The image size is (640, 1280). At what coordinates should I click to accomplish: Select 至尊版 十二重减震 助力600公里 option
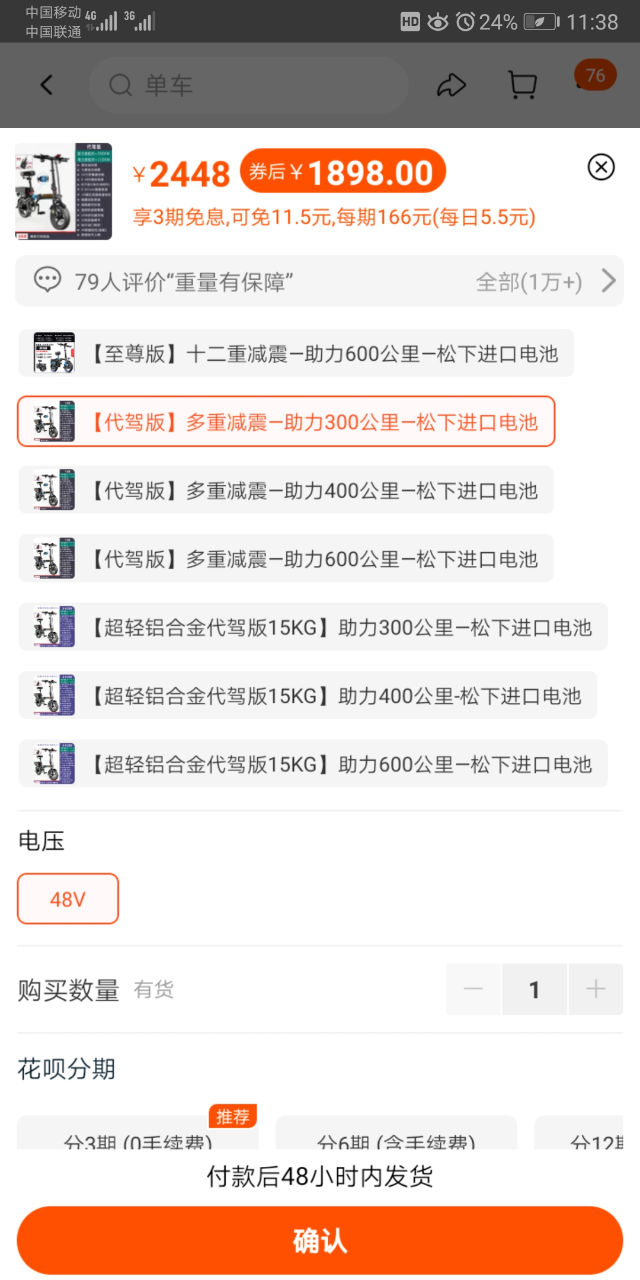[297, 353]
